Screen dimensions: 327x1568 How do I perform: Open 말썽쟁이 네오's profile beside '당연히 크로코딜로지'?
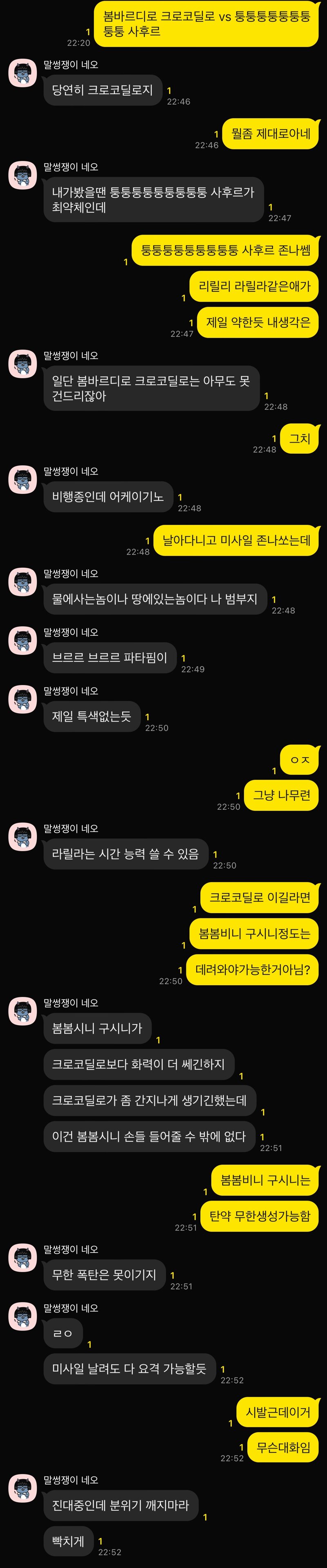pos(22,74)
